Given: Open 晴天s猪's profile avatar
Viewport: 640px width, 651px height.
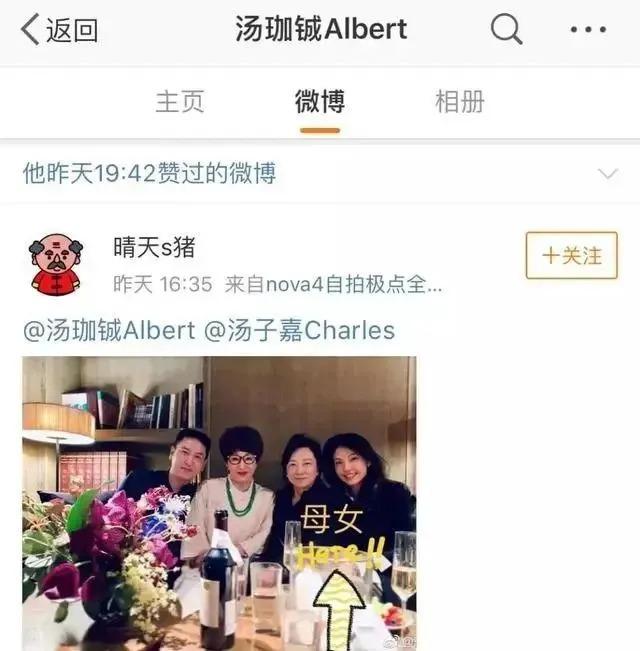Looking at the screenshot, I should 56,264.
